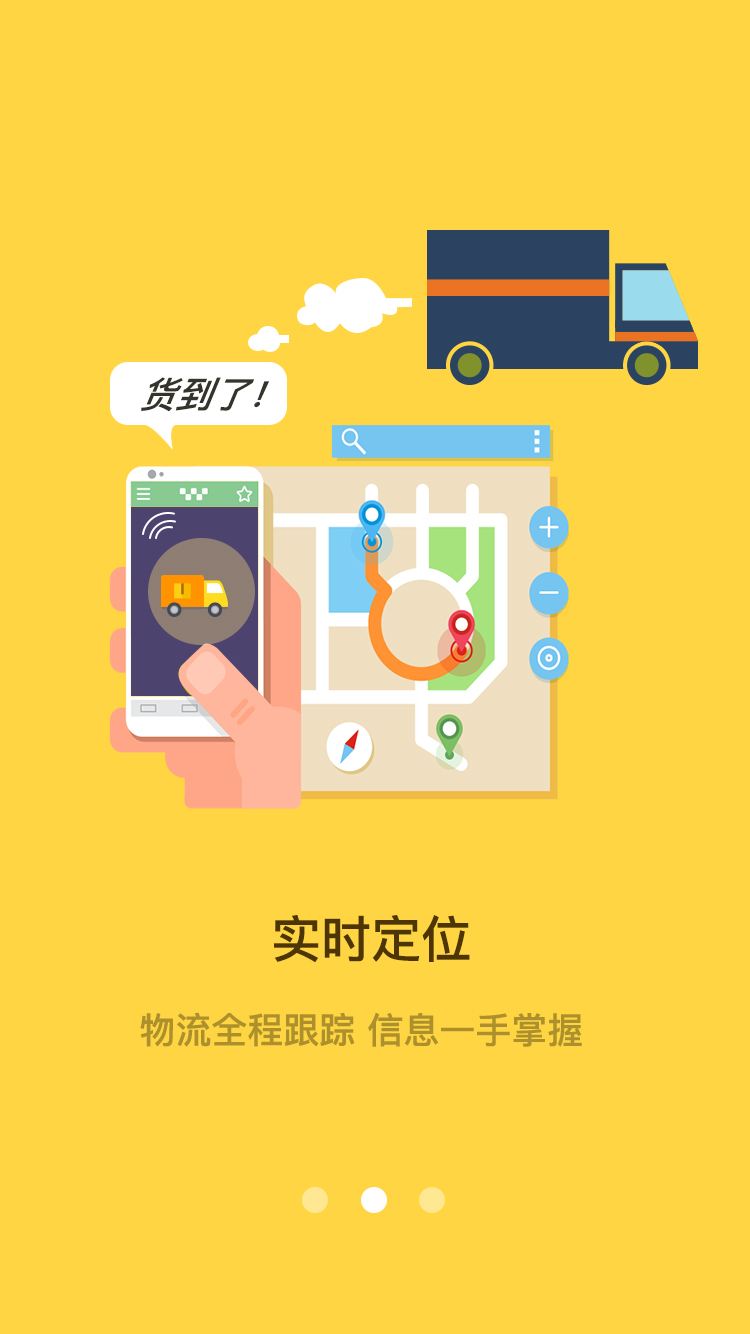Viewport: 750px width, 1334px height.
Task: Go to the first onboarding page dot
Action: [315, 1200]
